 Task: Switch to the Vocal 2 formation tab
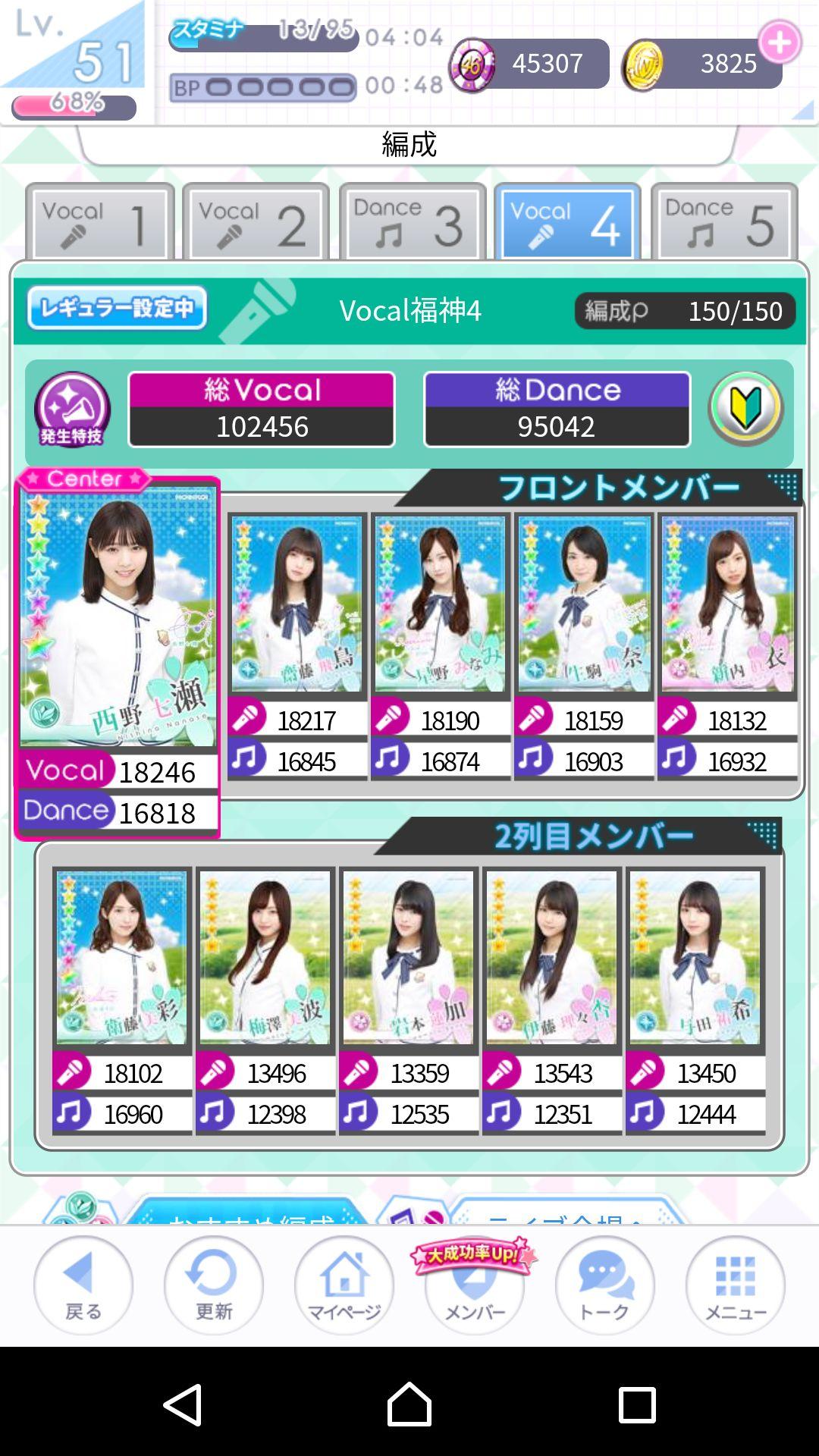tap(256, 222)
